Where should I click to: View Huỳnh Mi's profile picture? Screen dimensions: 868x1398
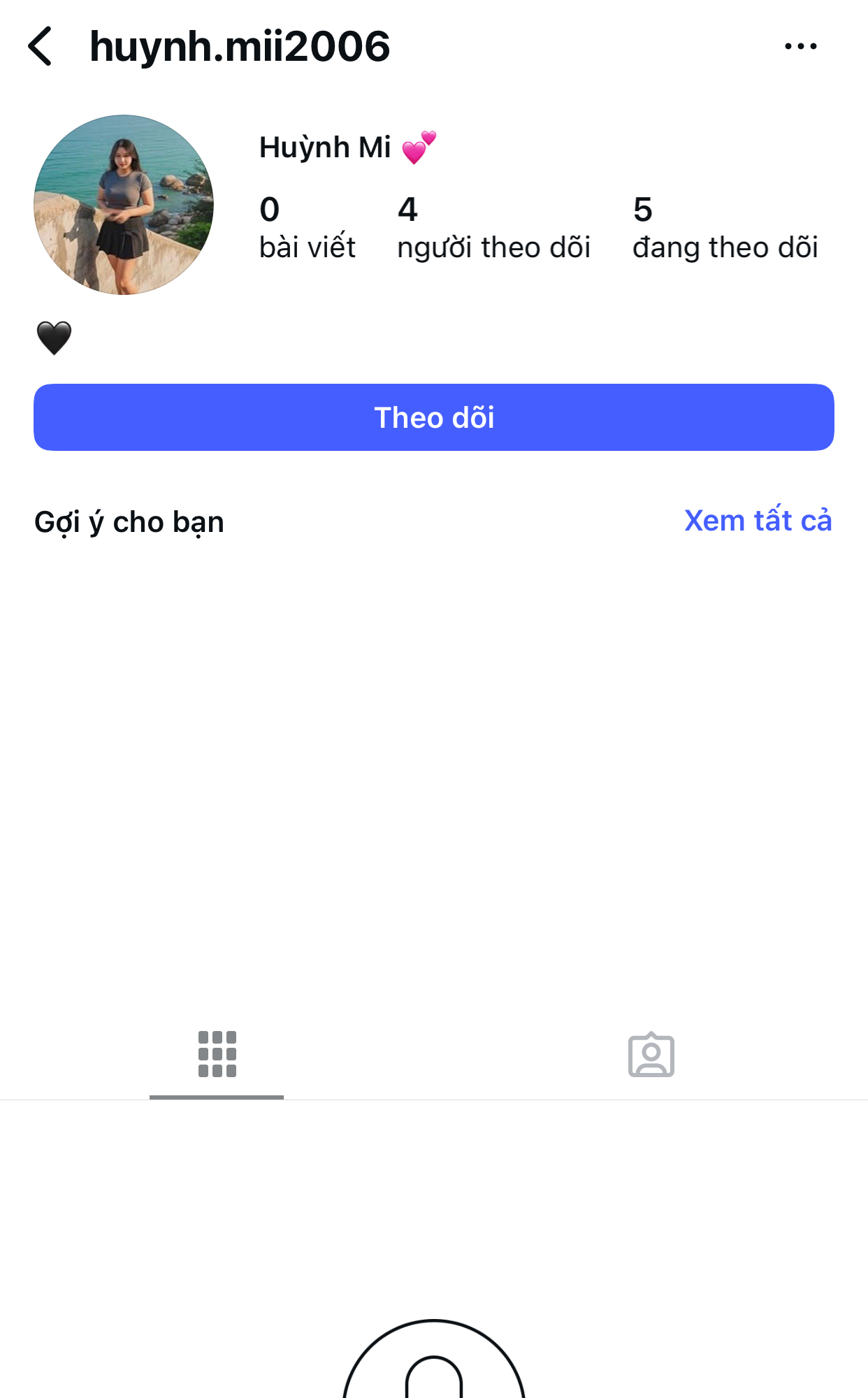124,205
